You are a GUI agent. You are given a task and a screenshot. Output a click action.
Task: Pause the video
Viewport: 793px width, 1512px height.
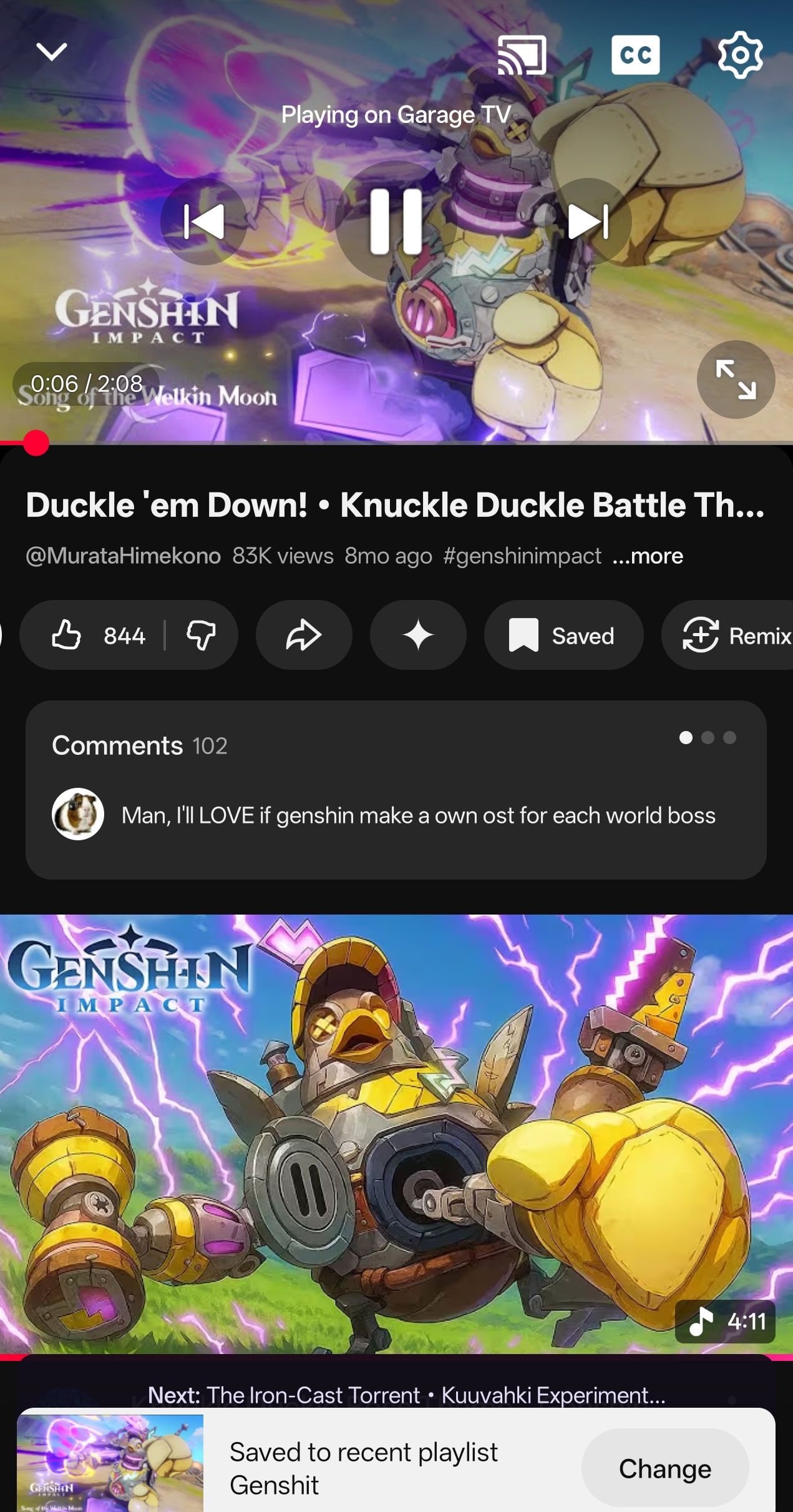point(396,221)
